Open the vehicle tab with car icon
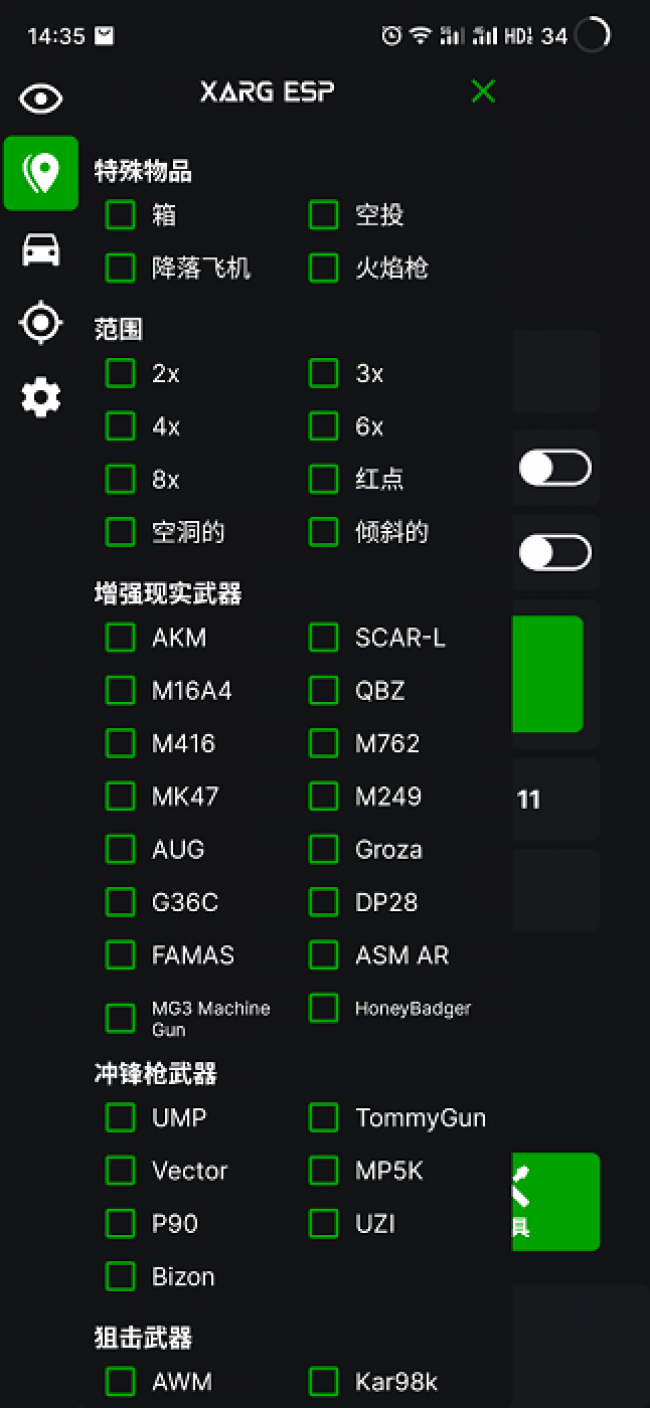Screen dimensions: 650x1408 click(41, 249)
